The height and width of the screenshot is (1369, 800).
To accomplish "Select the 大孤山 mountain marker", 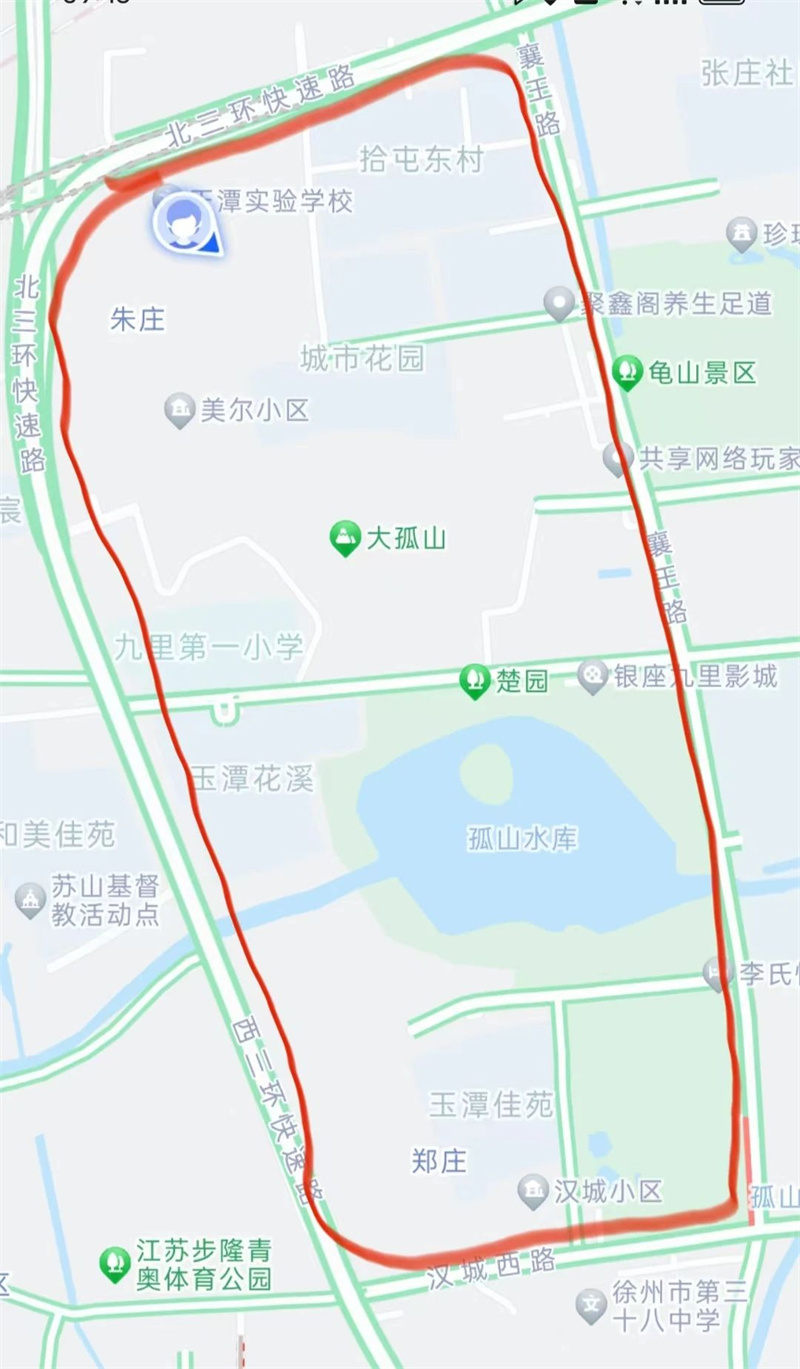I will (345, 538).
